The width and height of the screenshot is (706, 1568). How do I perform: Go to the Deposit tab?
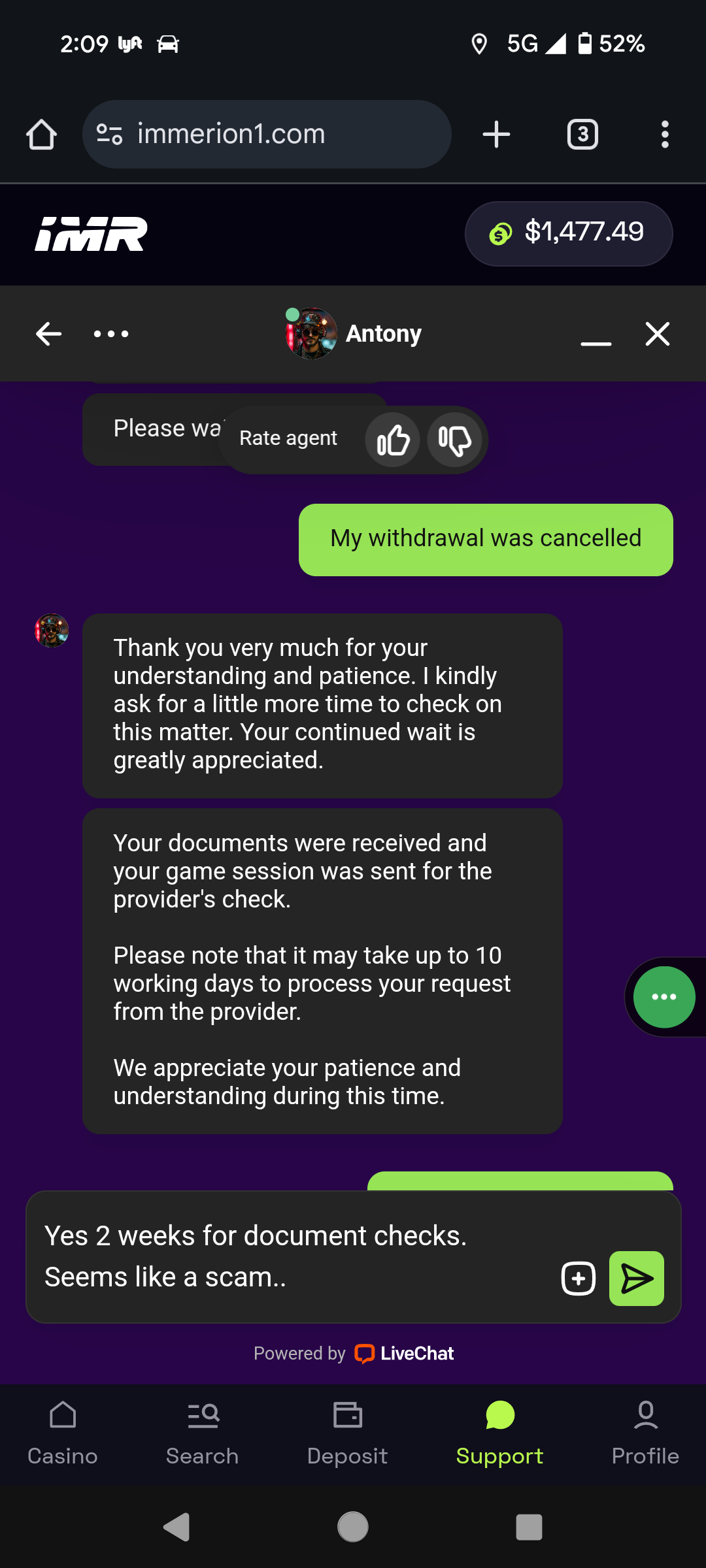347,1433
